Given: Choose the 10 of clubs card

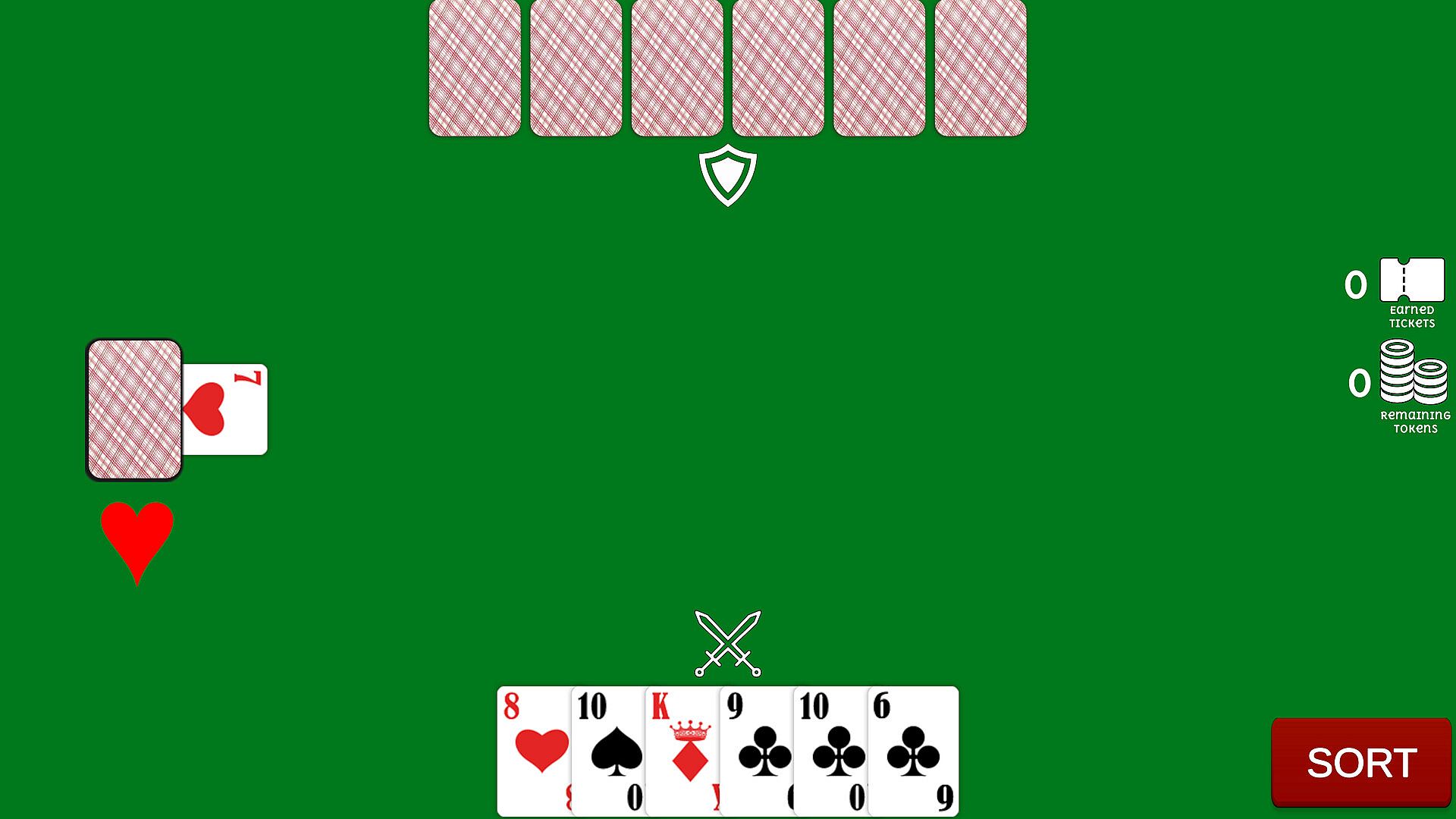Looking at the screenshot, I should pos(831,751).
